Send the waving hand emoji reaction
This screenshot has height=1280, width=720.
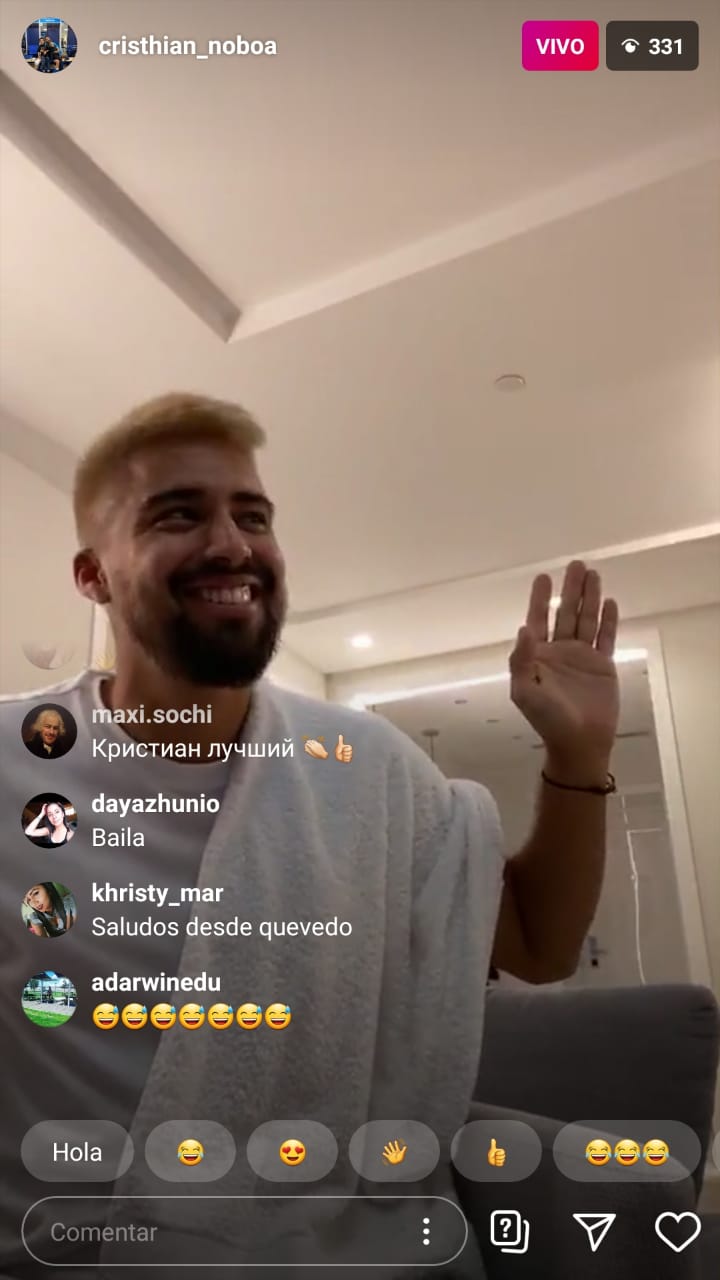(394, 1152)
